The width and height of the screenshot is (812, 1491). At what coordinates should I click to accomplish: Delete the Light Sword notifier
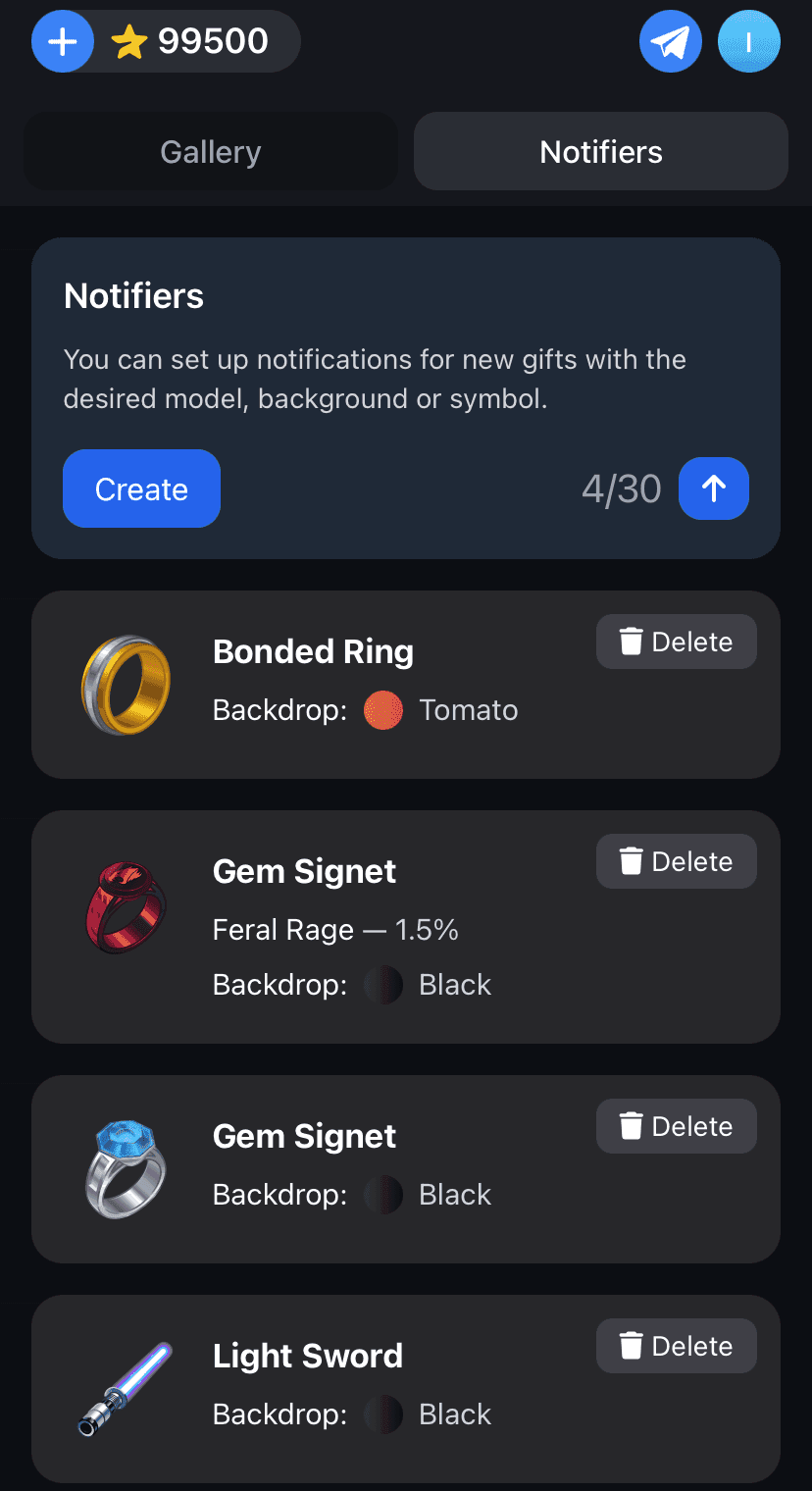tap(676, 1346)
